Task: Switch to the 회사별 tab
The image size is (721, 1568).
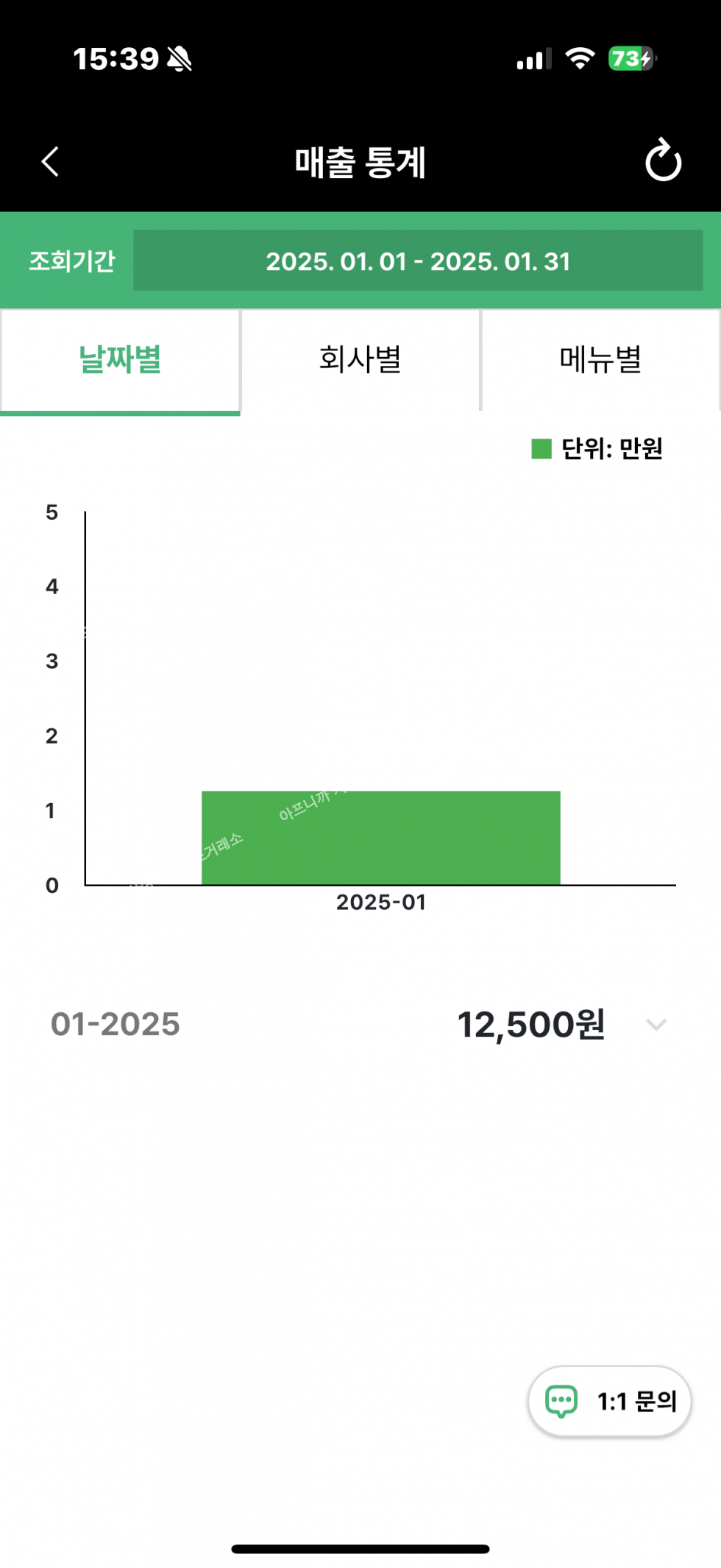Action: 360,360
